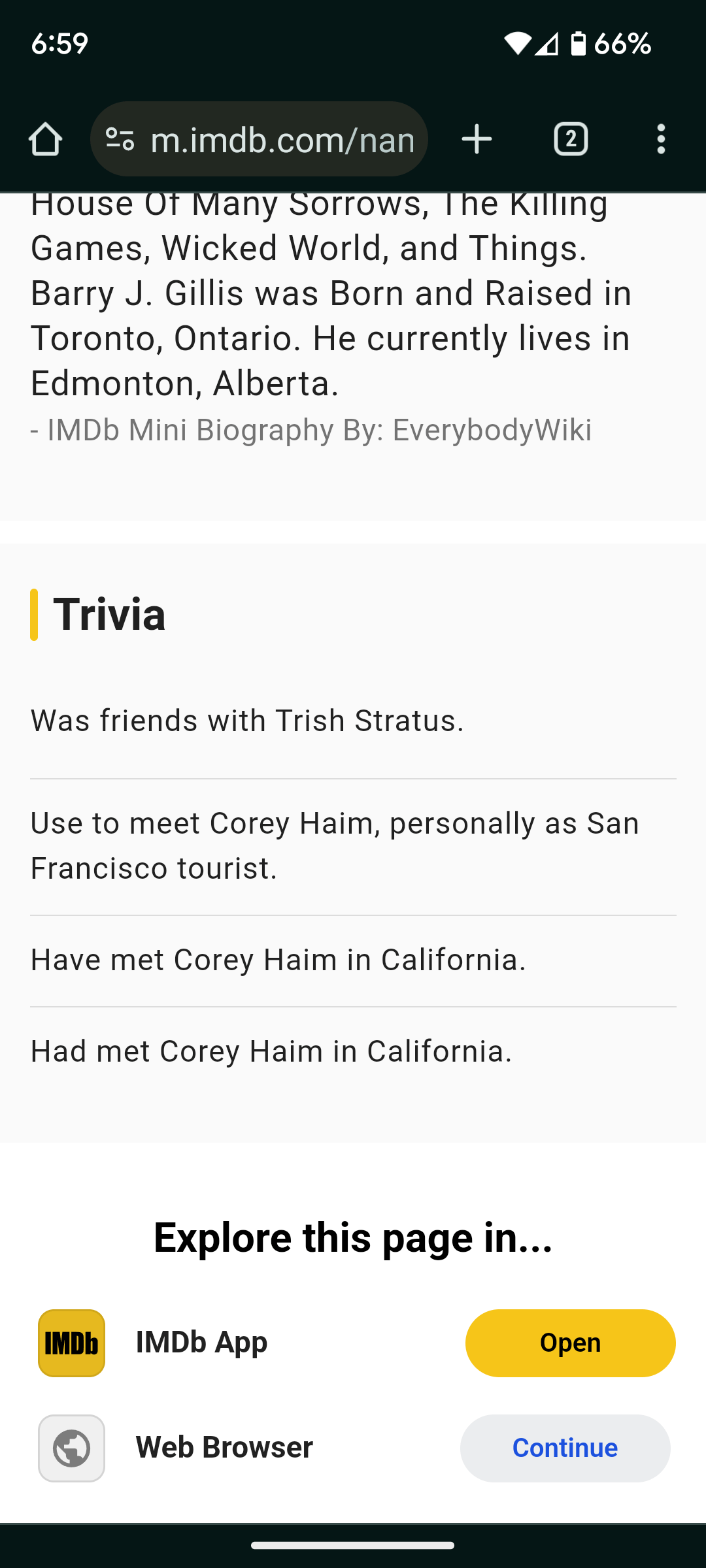Select the Corey Haim California trivia entry
706x1568 pixels.
pyautogui.click(x=278, y=960)
